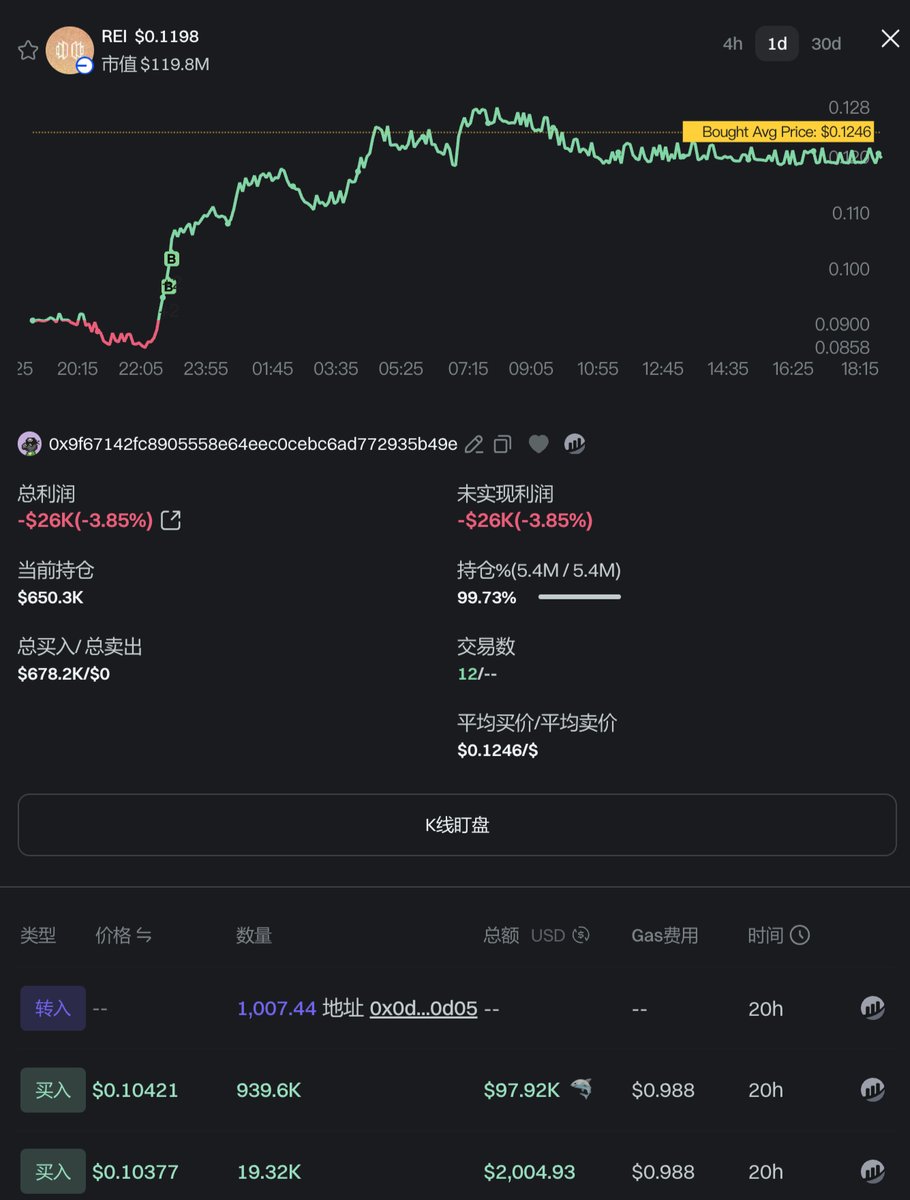
Task: Add REI to favorites with the star
Action: (x=28, y=50)
